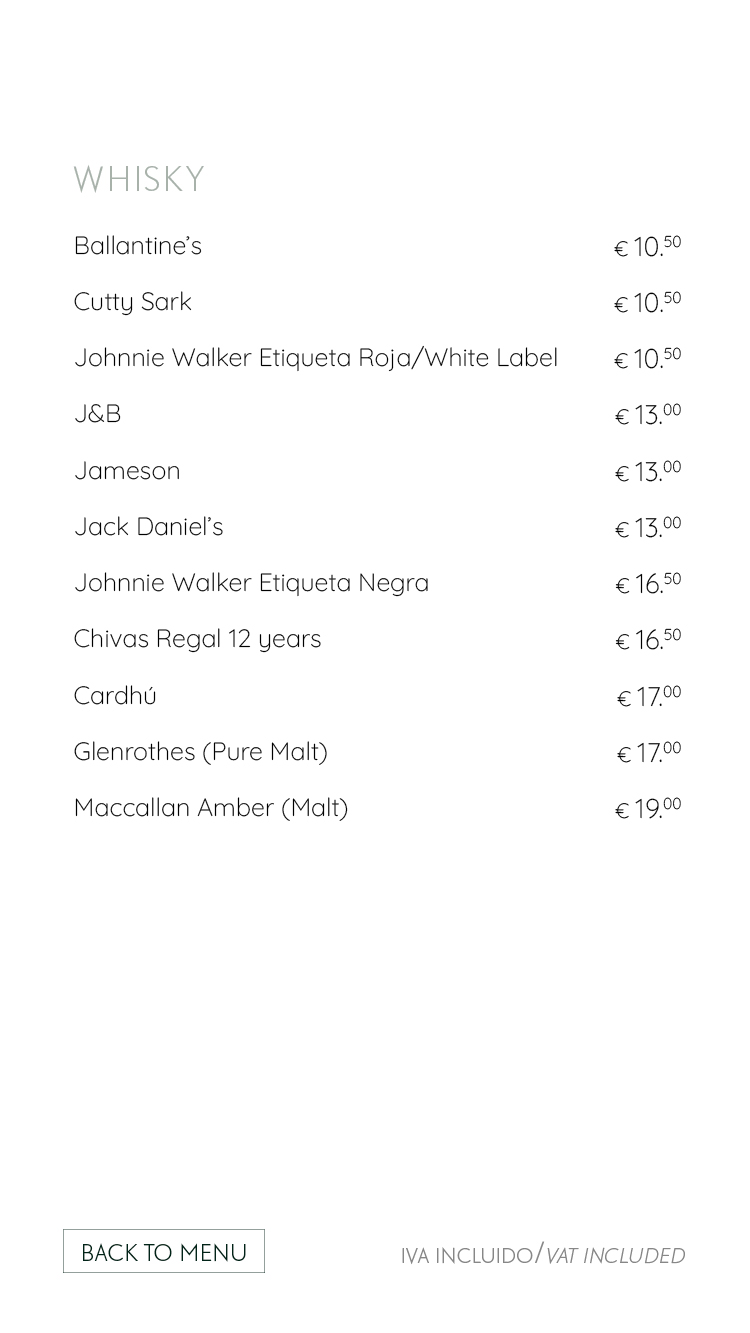Tap the Back to Menu button
This screenshot has height=1333, width=750.
click(164, 1251)
